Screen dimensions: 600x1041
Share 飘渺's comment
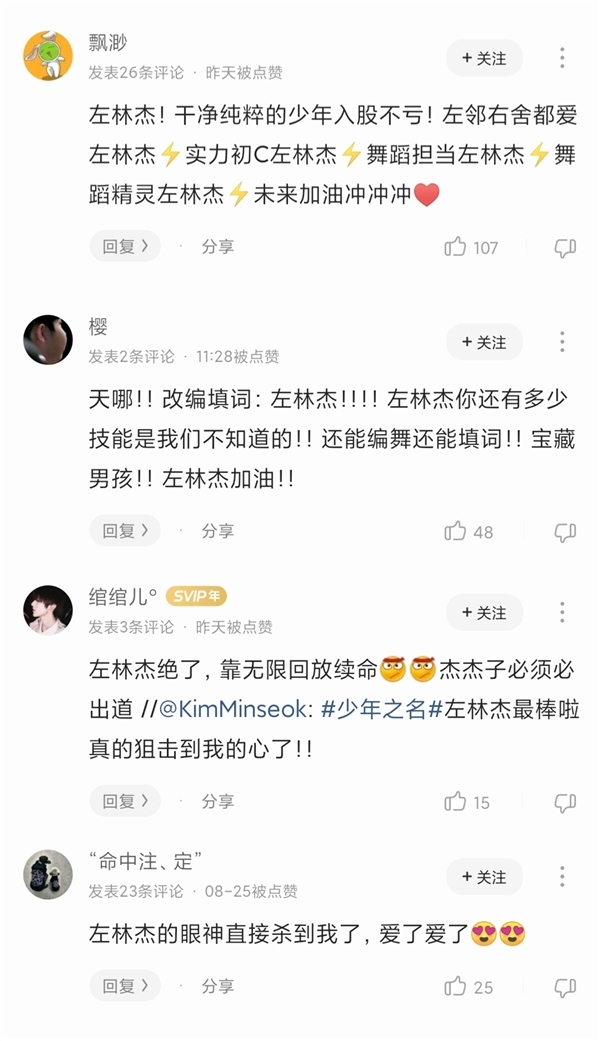217,246
